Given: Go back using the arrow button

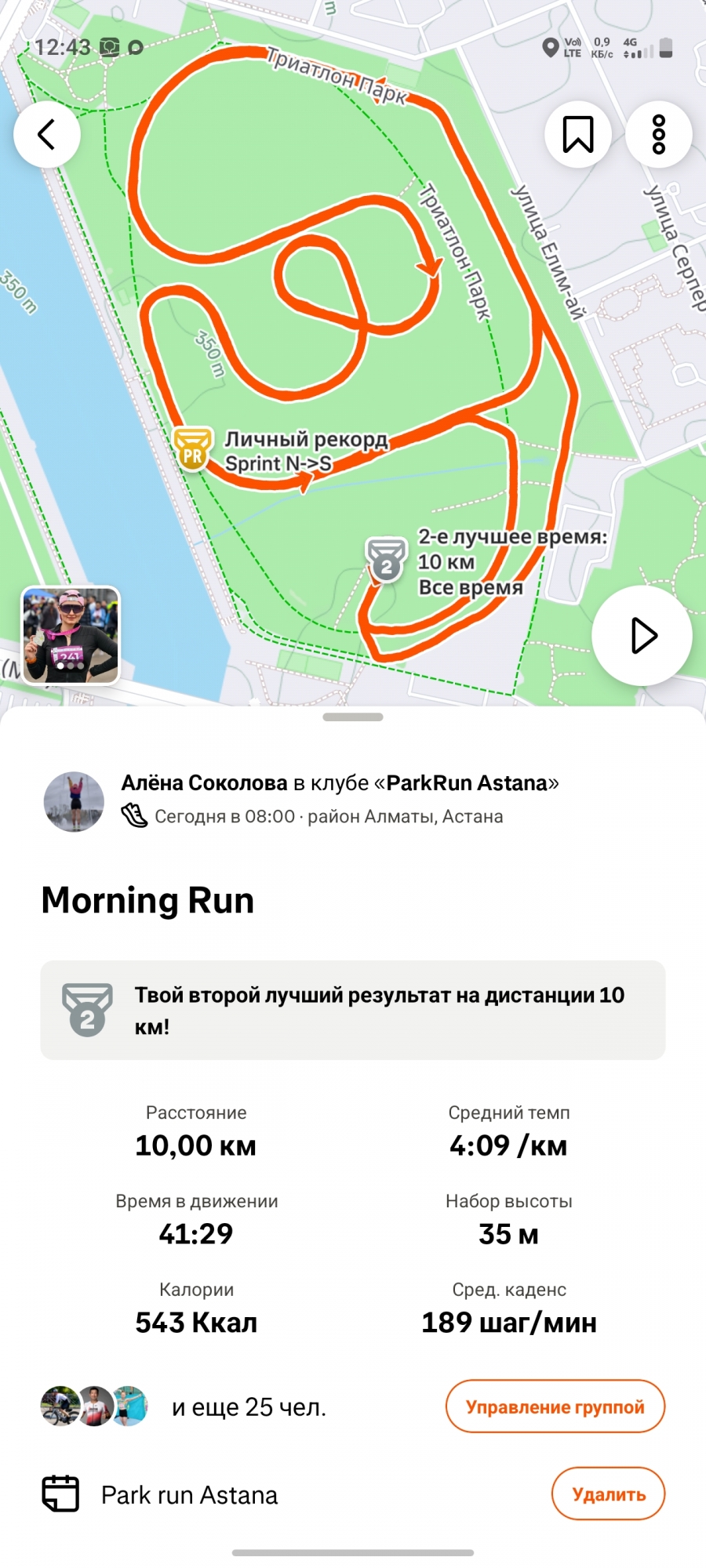Looking at the screenshot, I should click(x=47, y=134).
